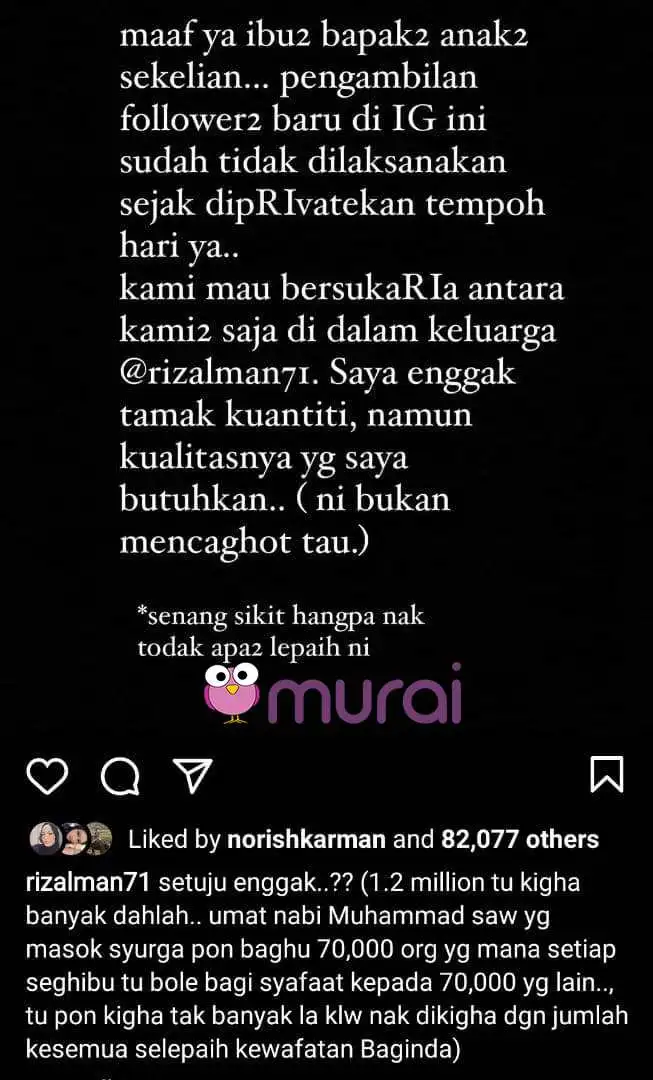
Task: Like the post by rizalman71
Action: pos(47,776)
